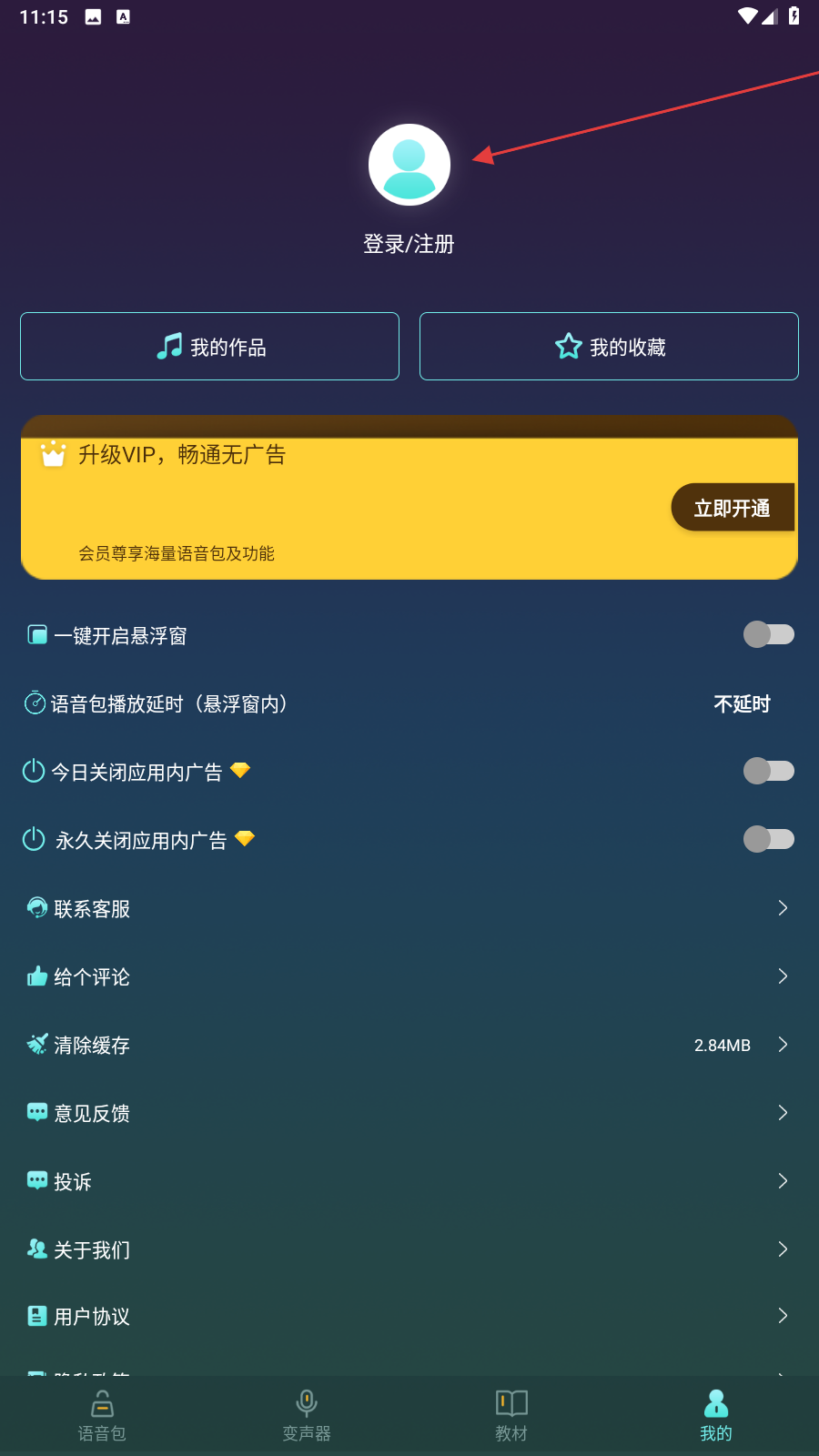819x1456 pixels.
Task: Open 联系客服 customer service
Action: pyautogui.click(x=409, y=908)
